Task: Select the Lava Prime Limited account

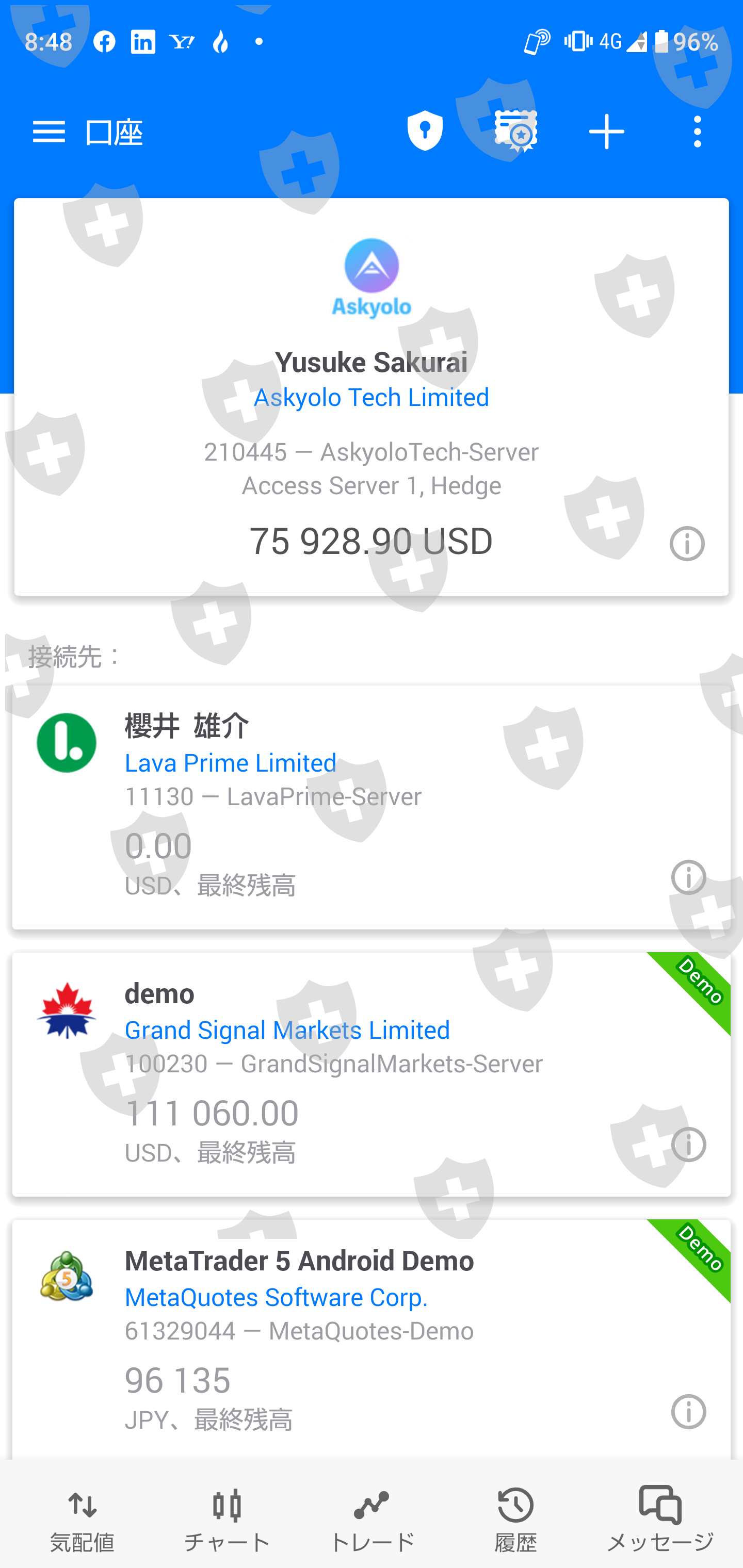Action: click(x=372, y=807)
